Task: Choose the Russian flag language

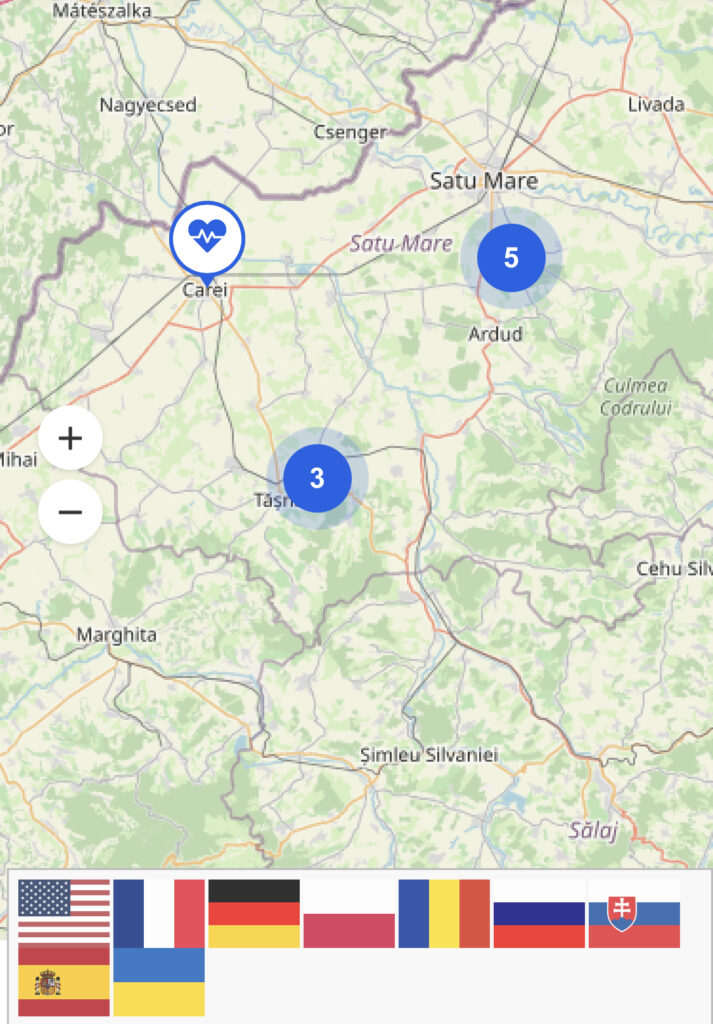Action: [539, 913]
